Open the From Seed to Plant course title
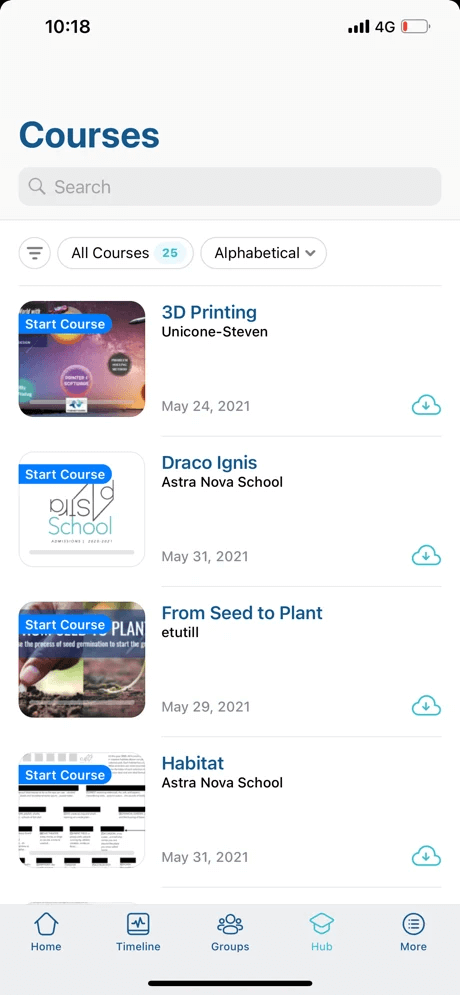This screenshot has height=995, width=460. click(x=242, y=613)
